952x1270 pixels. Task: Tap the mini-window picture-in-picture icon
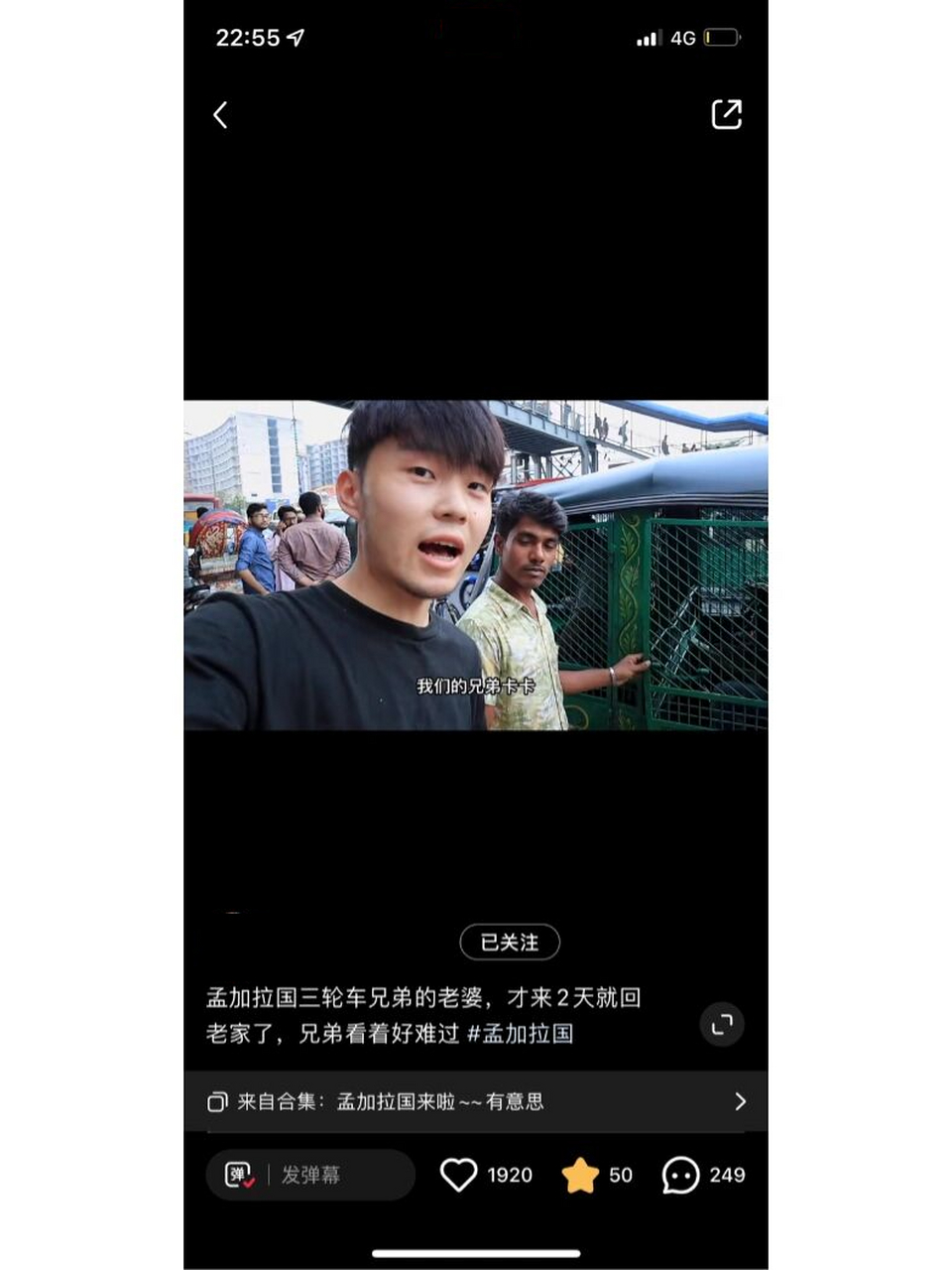click(722, 1025)
